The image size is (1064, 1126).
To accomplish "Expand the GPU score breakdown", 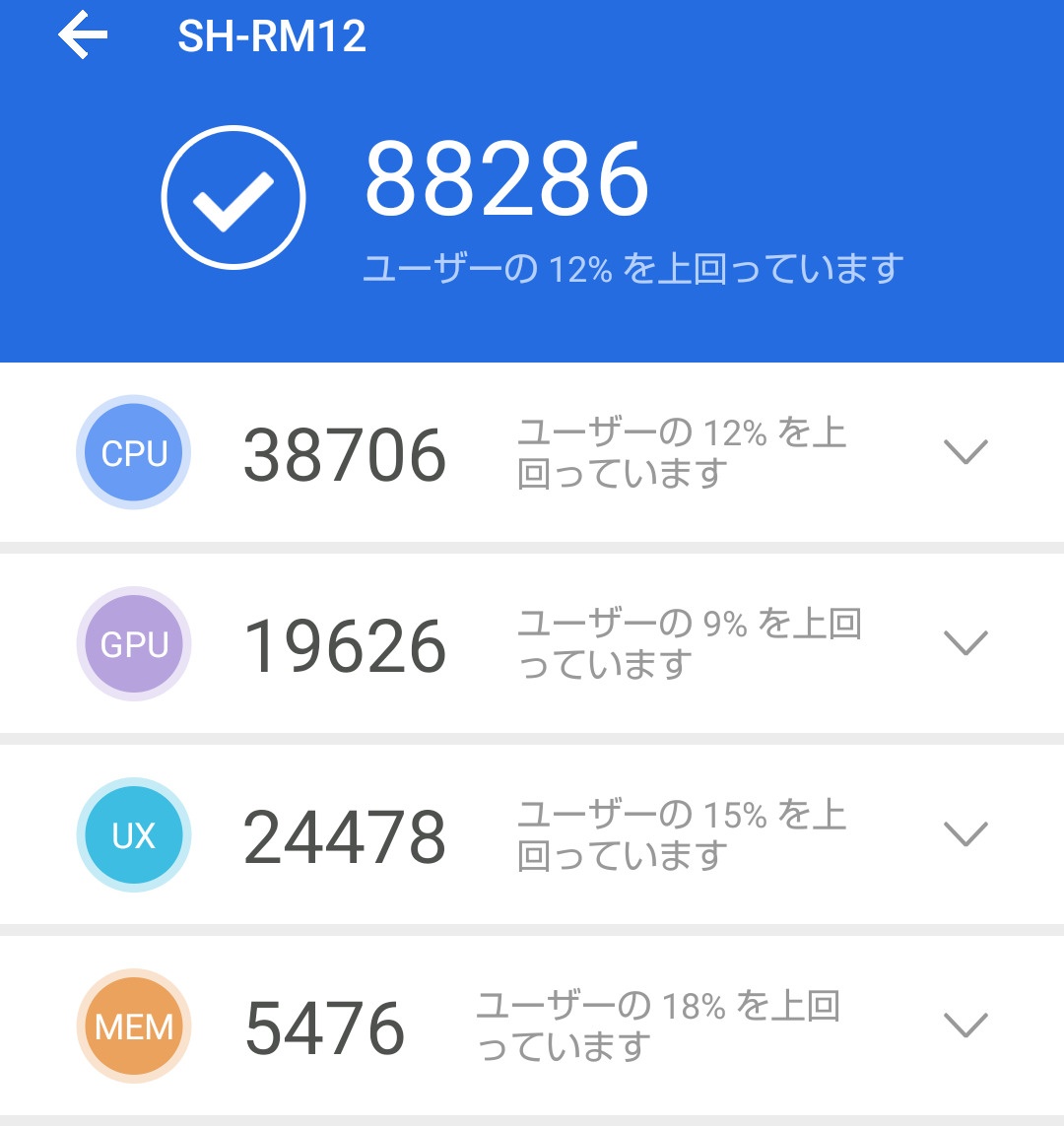I will click(x=964, y=643).
